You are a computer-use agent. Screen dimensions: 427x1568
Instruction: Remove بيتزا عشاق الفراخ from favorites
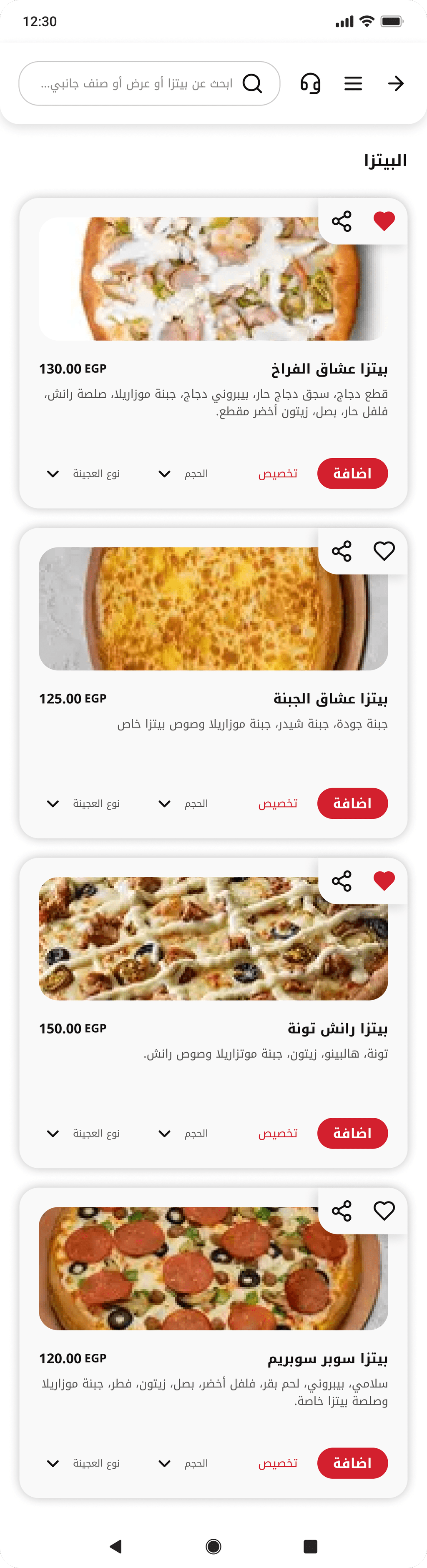coord(384,221)
